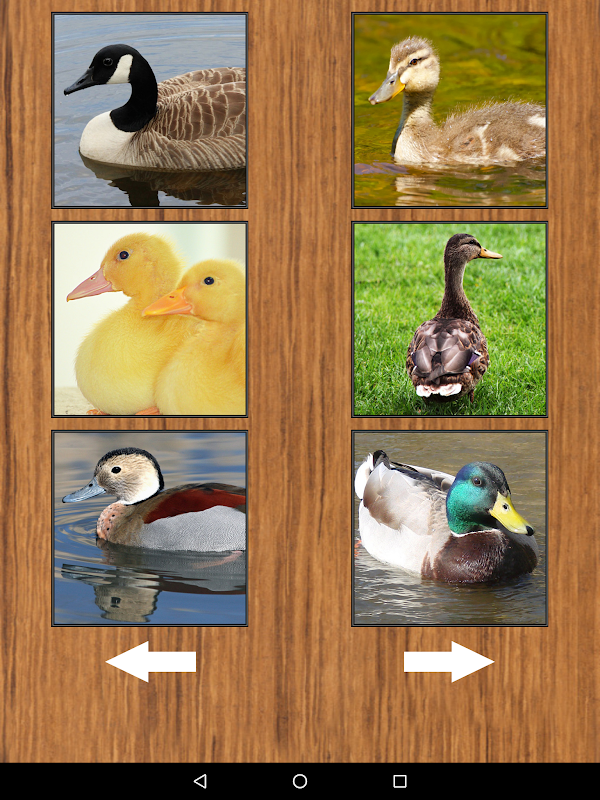Open the Canada goose picture tile
Image resolution: width=600 pixels, height=800 pixels.
(x=150, y=110)
